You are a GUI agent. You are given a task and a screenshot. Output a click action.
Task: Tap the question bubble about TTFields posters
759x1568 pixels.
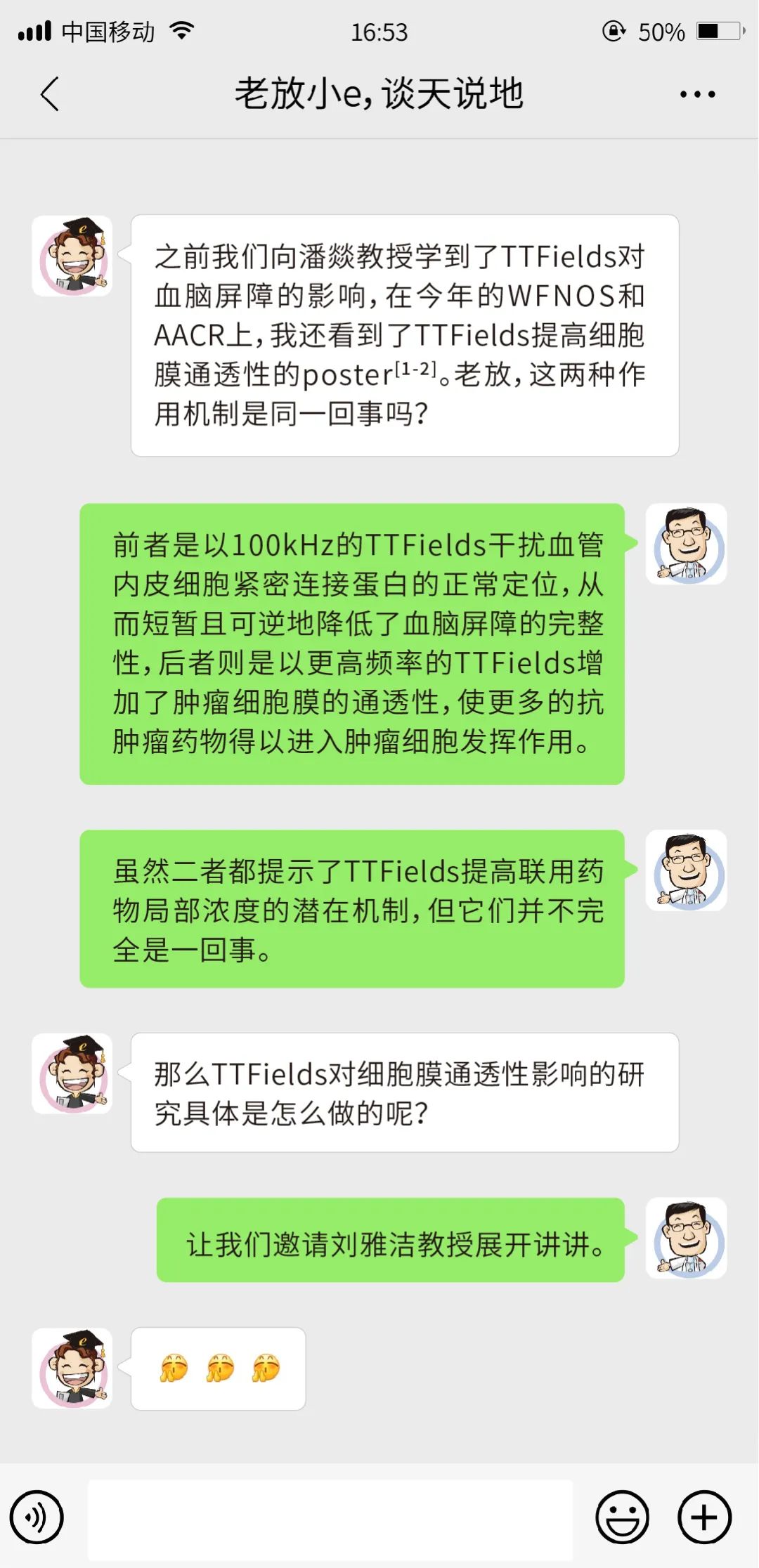pos(404,337)
